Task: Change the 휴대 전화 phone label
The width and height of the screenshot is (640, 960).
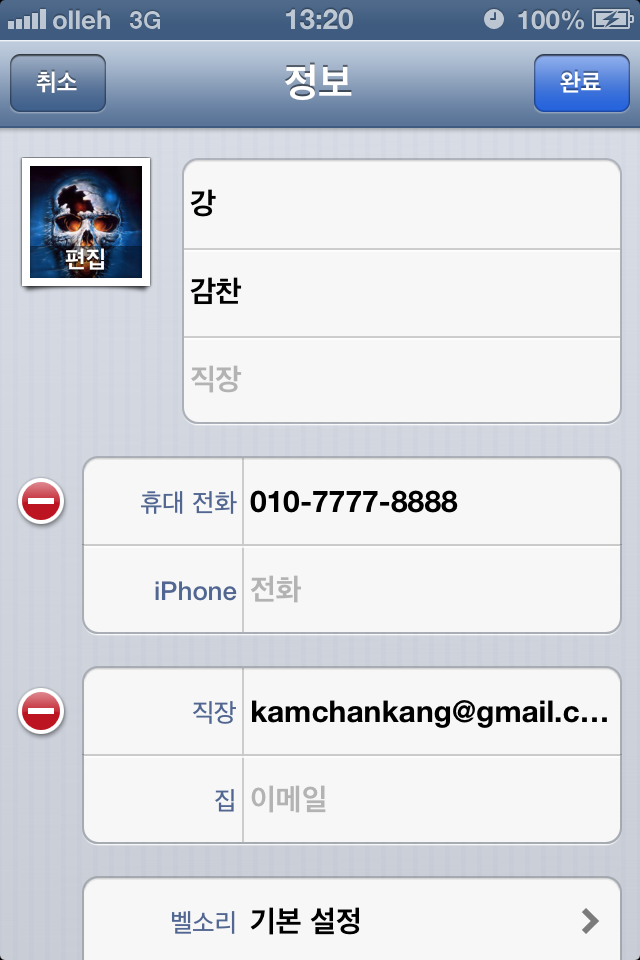Action: [166, 502]
